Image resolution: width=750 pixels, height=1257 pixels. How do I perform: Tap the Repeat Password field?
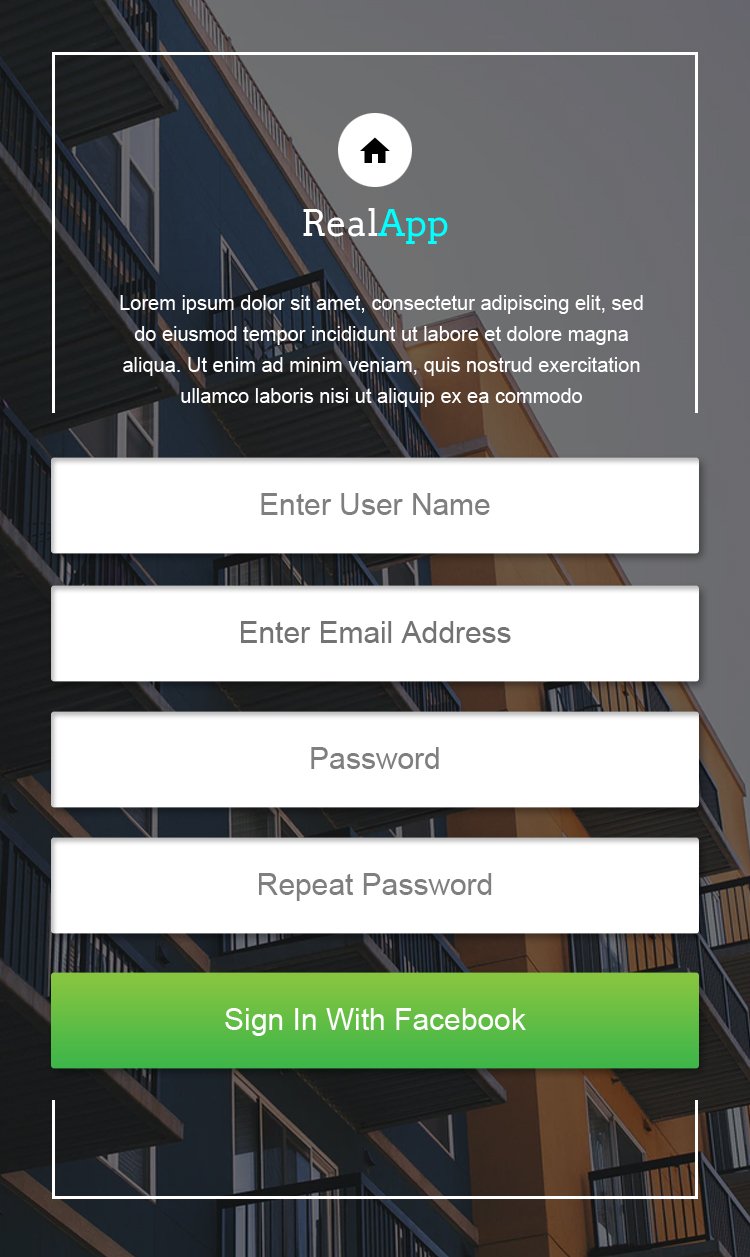tap(375, 885)
